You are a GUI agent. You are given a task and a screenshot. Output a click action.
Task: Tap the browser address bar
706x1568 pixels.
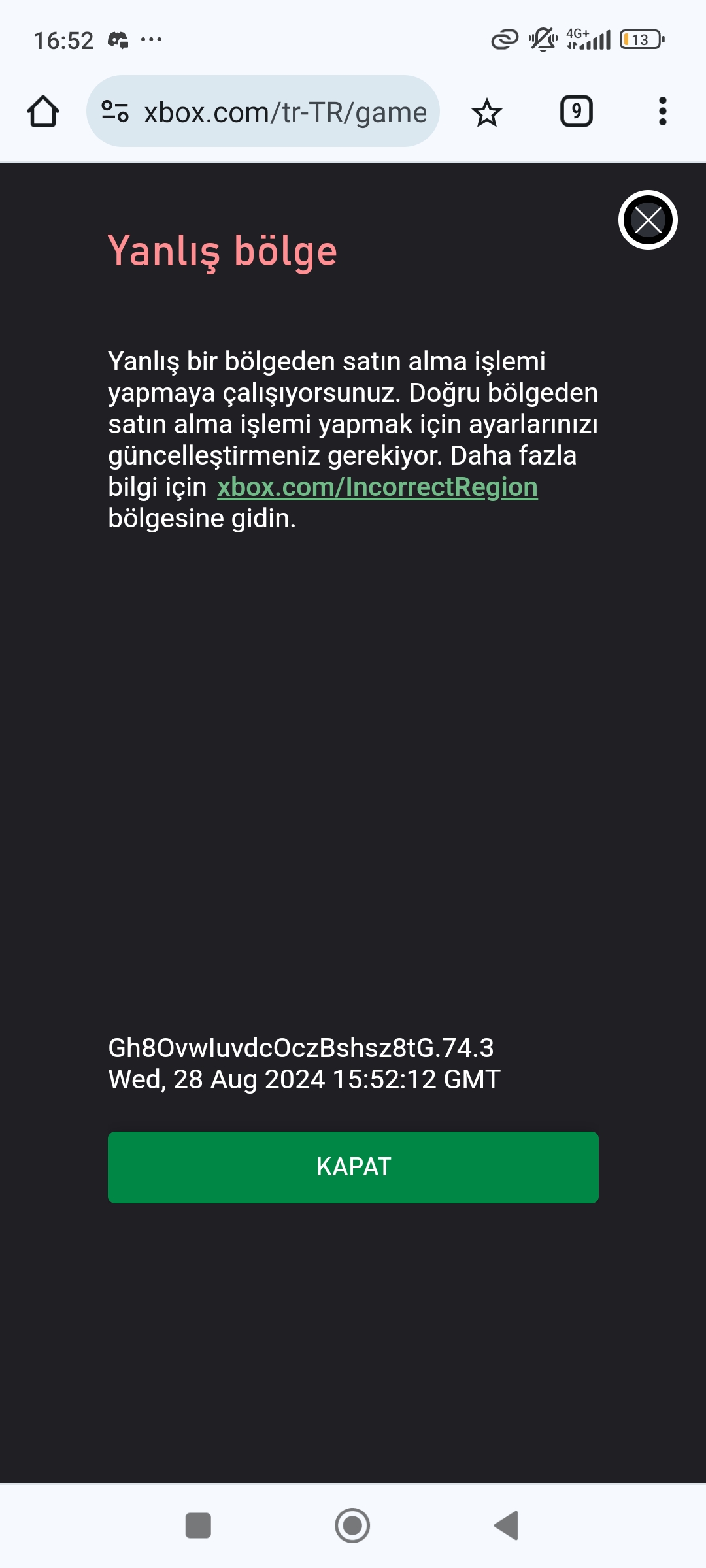(284, 112)
